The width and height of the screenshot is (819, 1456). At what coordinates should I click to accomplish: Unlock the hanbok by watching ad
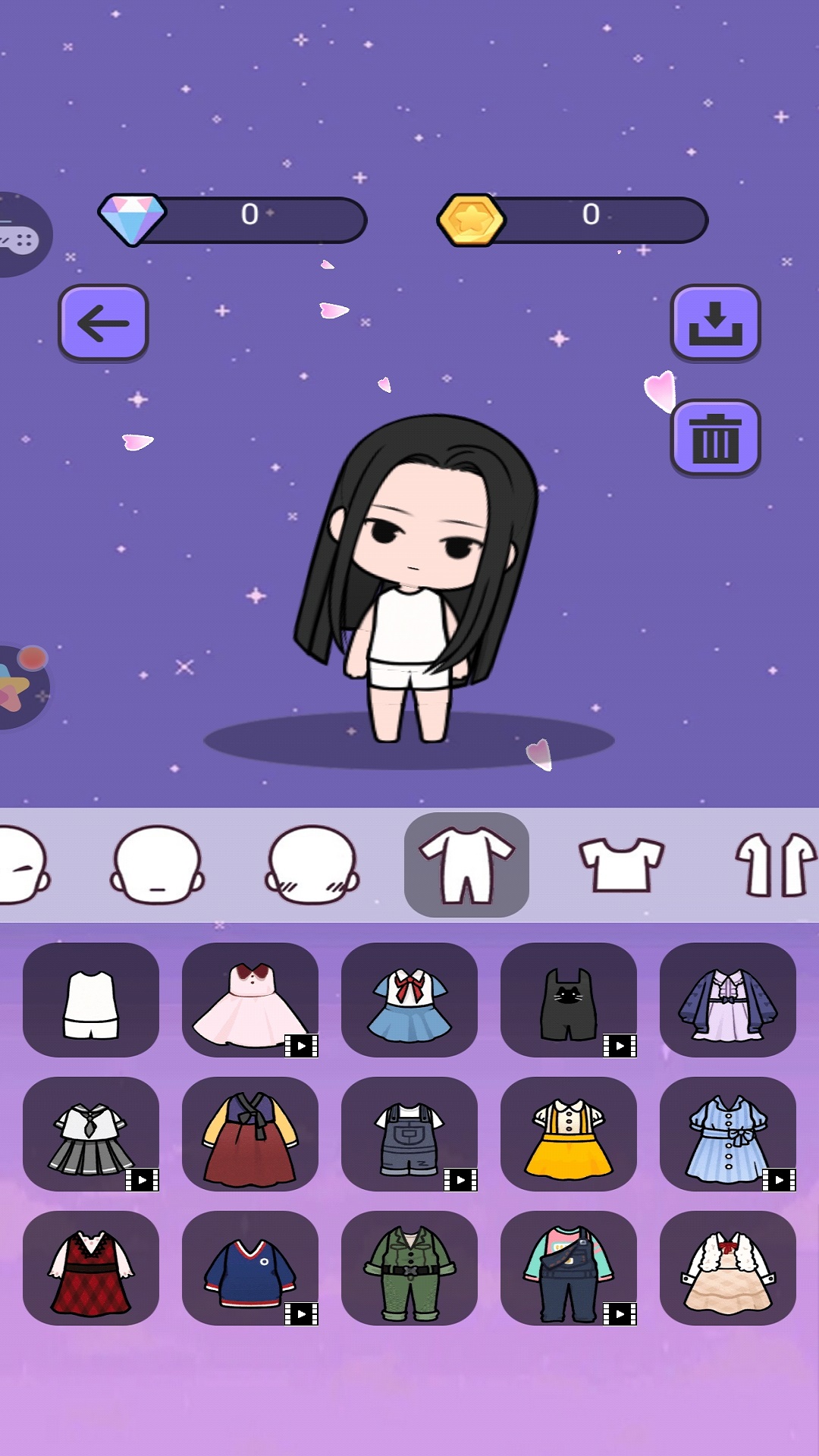(x=250, y=1134)
